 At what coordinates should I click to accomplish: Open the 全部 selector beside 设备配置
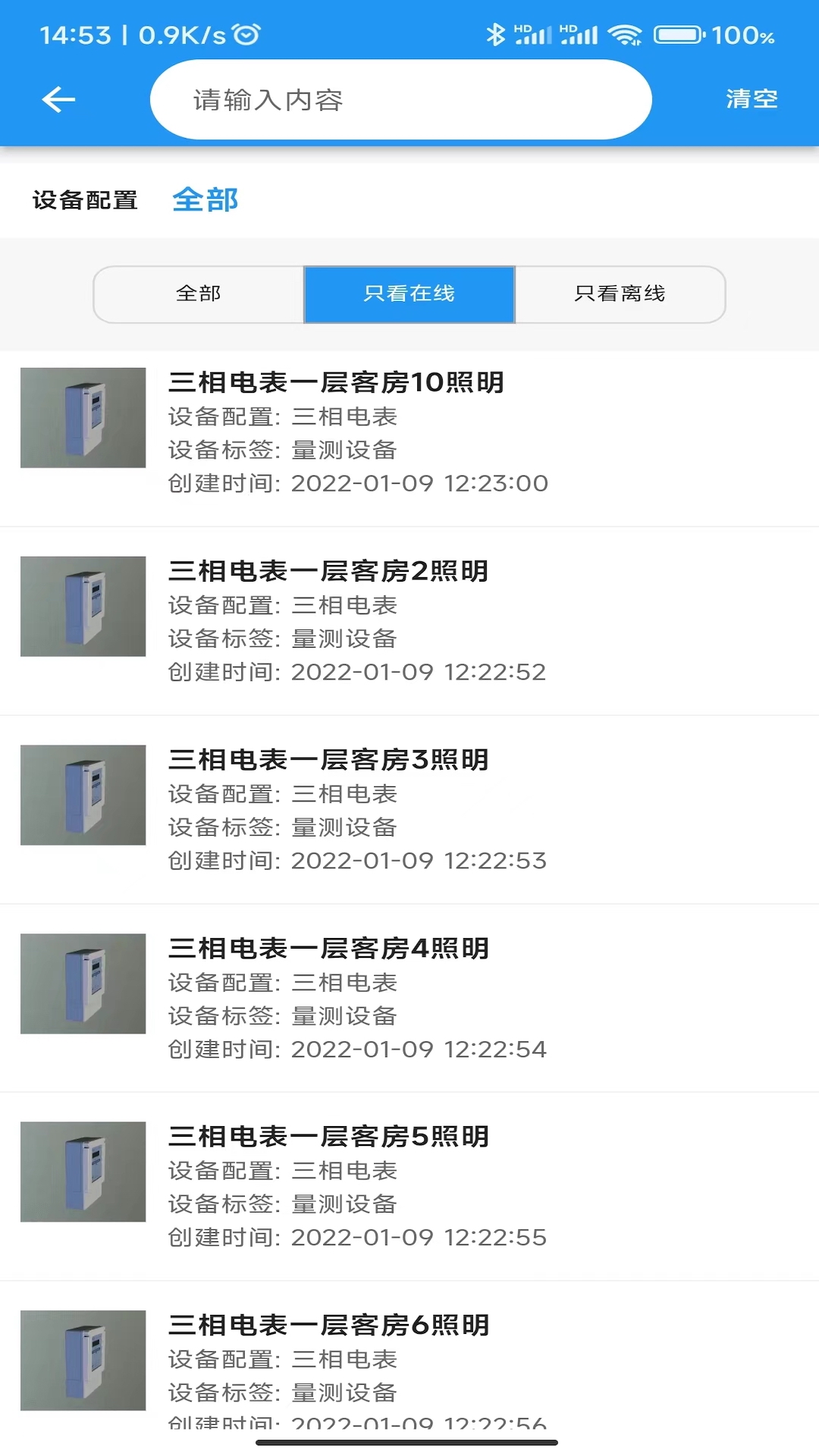206,199
